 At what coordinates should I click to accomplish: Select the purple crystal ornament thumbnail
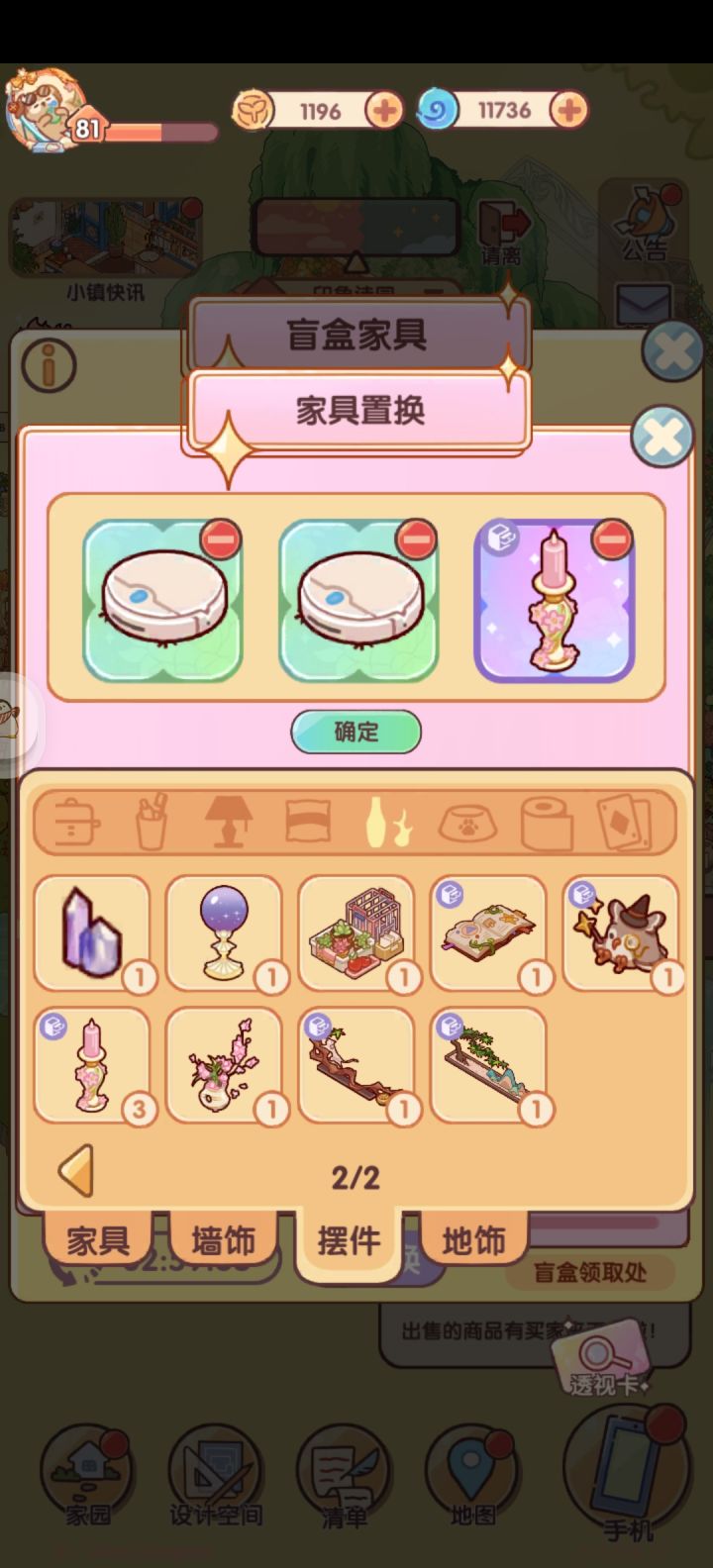pos(93,931)
